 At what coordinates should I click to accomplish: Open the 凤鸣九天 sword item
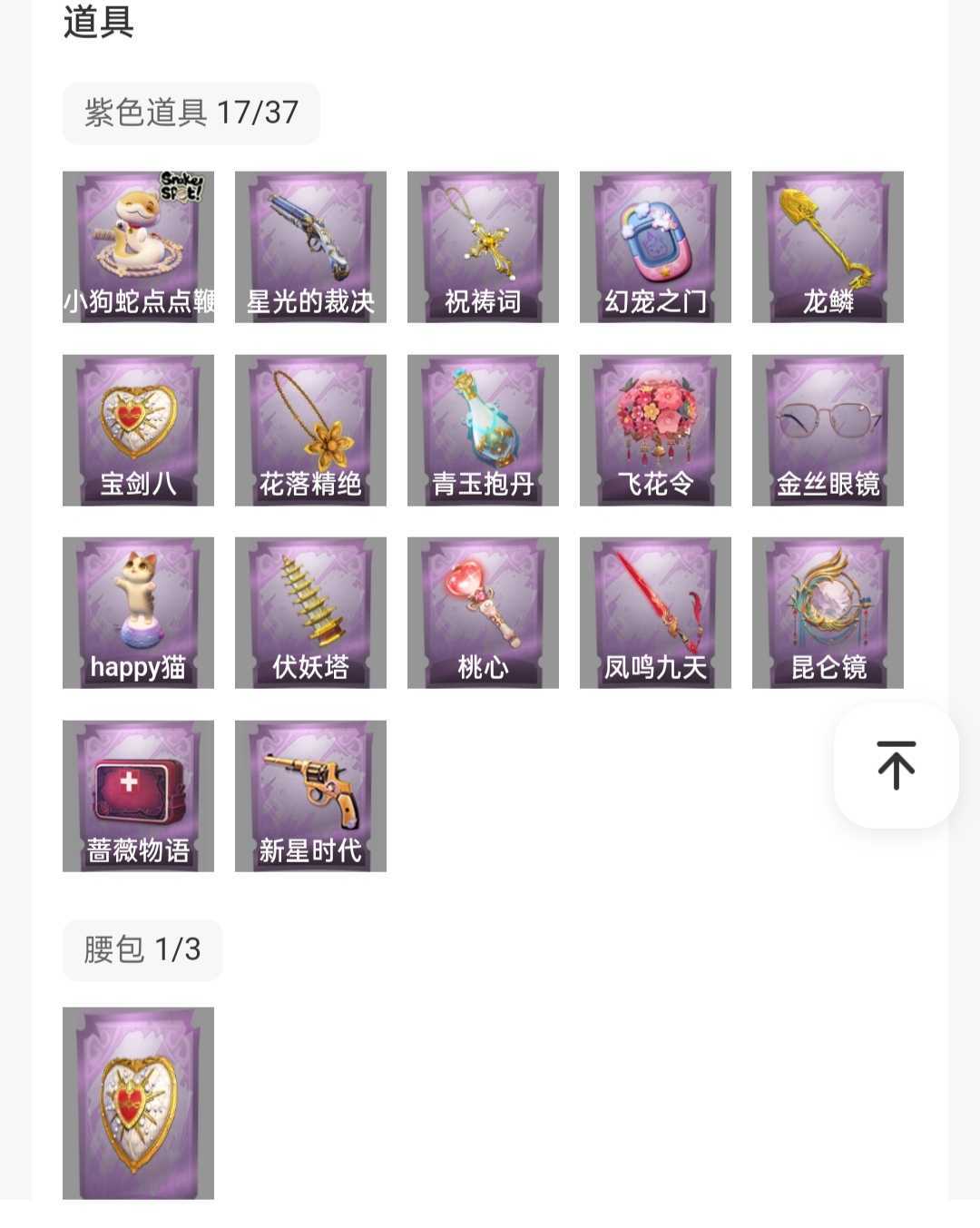point(655,613)
